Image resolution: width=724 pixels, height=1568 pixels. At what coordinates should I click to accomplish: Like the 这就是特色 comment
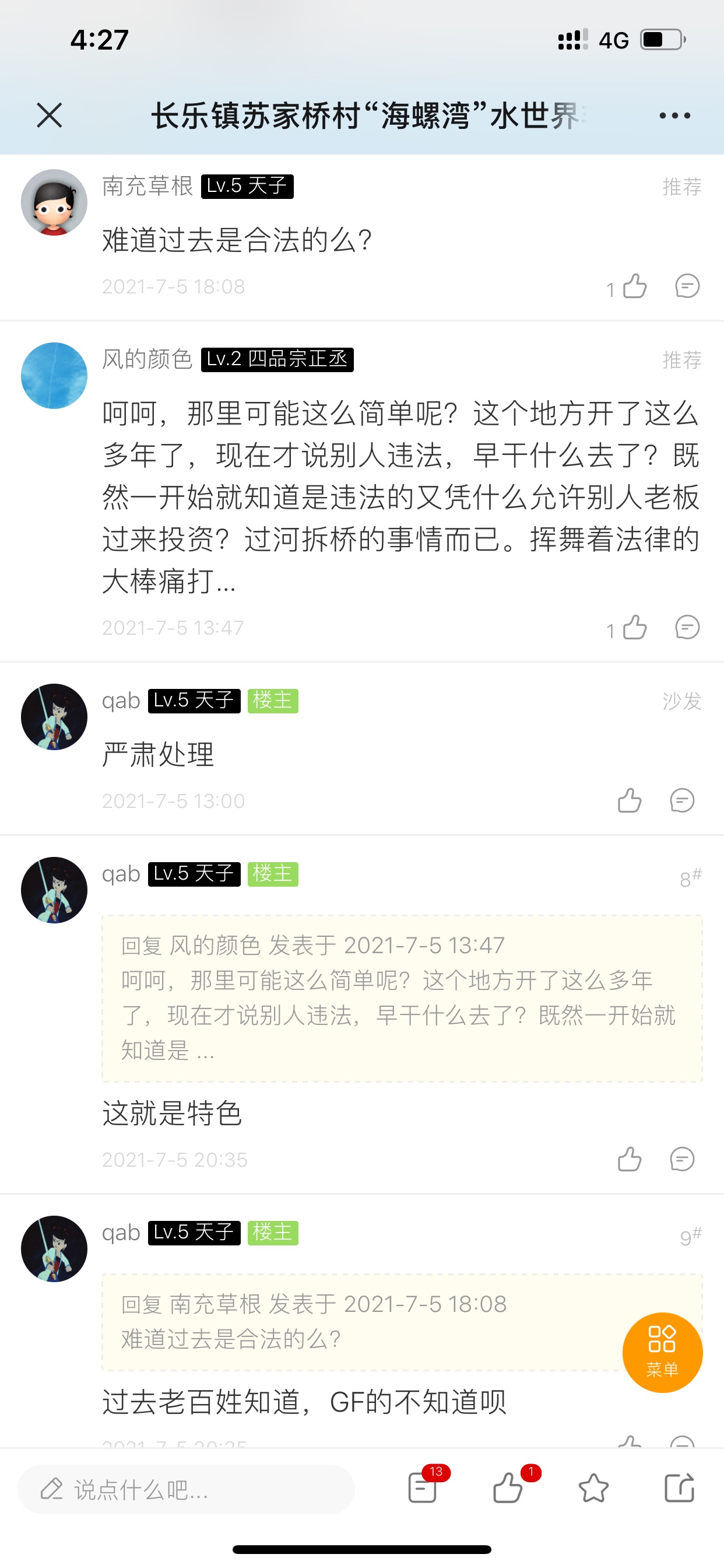coord(629,1159)
